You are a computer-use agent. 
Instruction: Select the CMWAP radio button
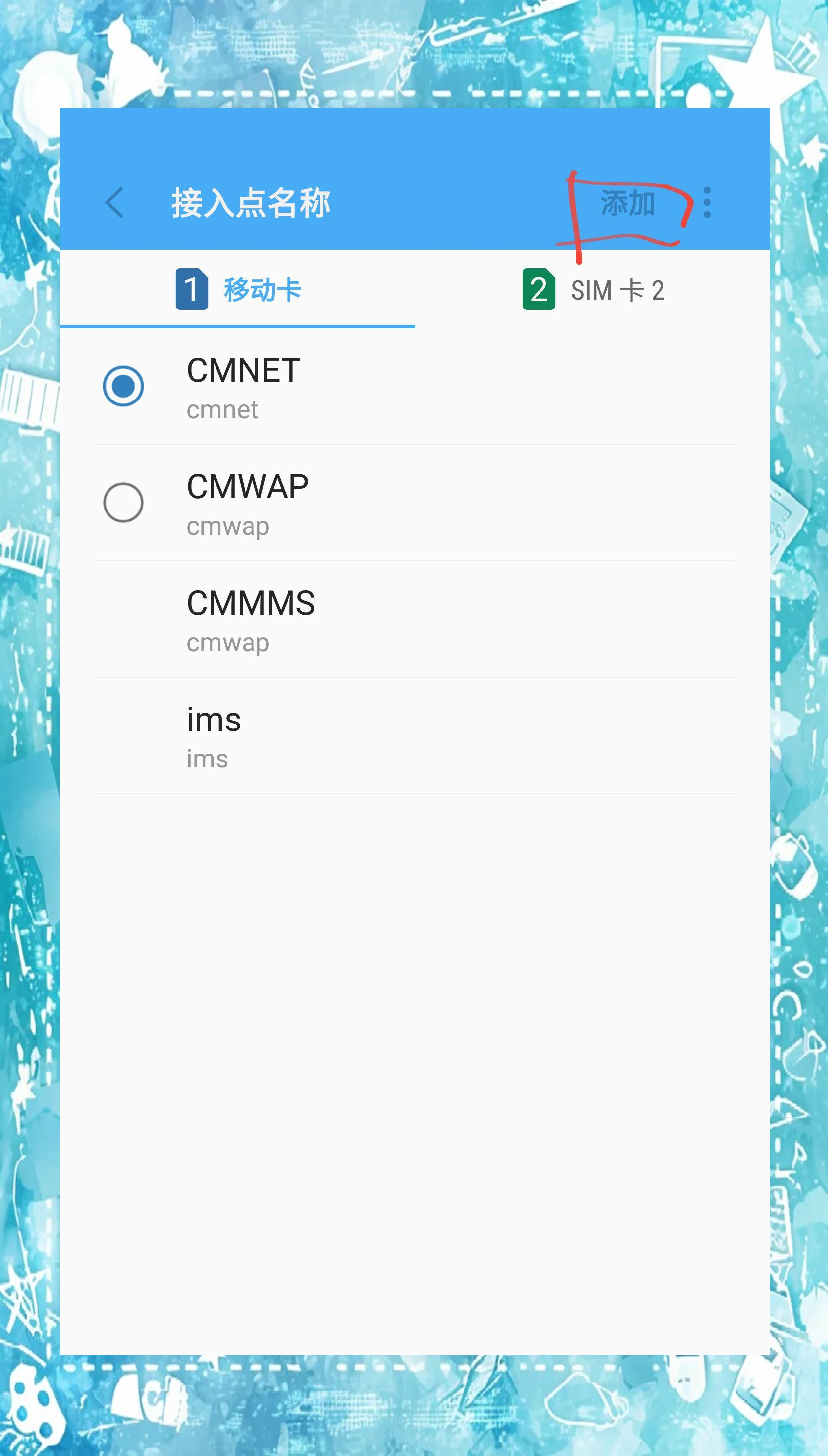pos(123,503)
